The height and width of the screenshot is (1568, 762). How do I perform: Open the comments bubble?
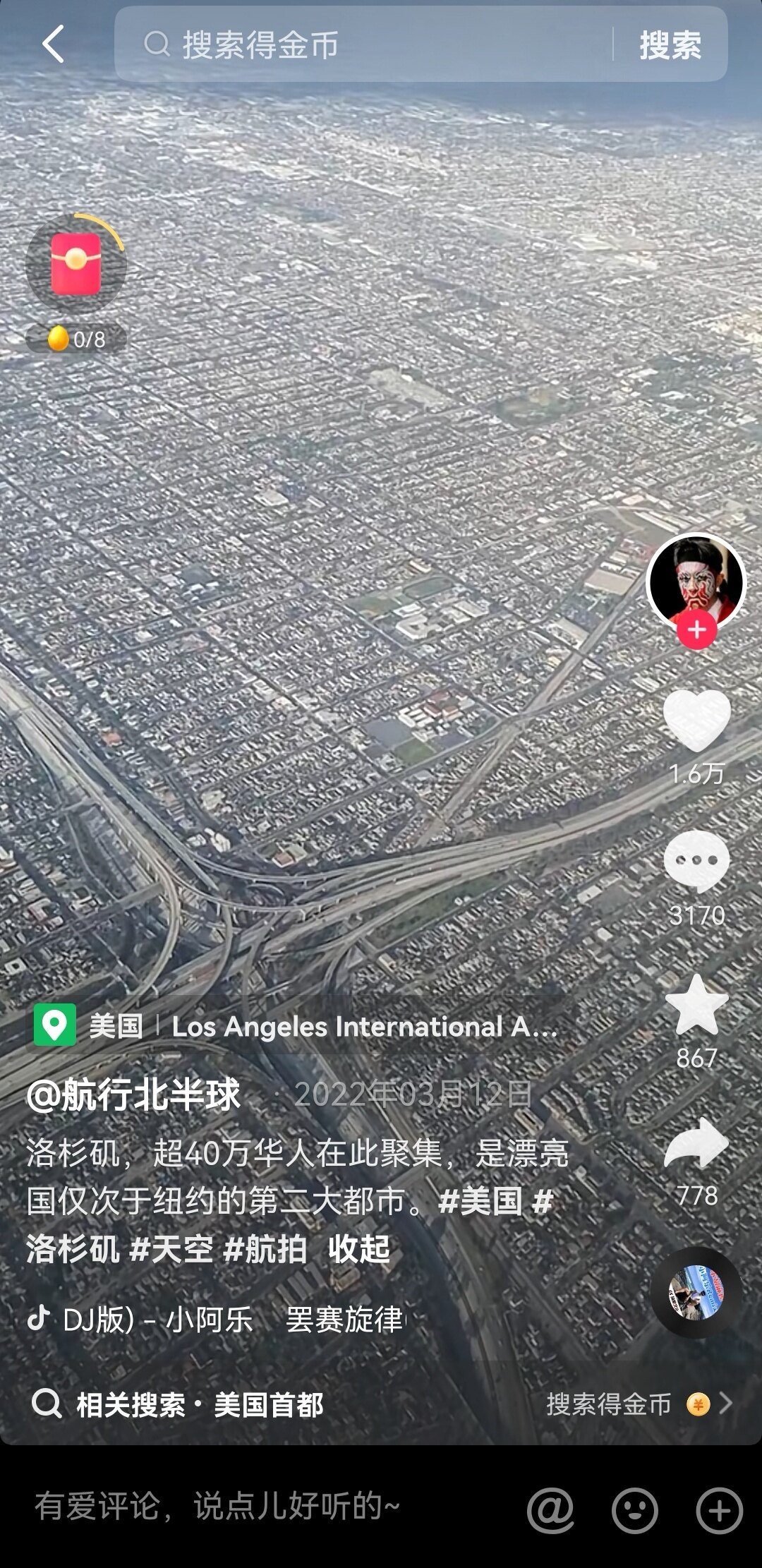click(x=696, y=862)
